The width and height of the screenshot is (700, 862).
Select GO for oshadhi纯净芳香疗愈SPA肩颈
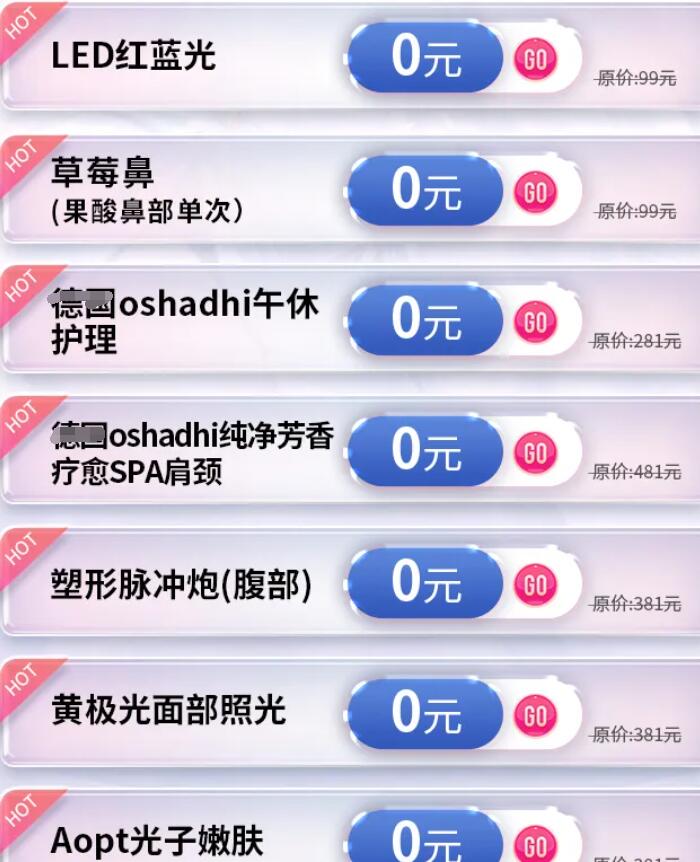(535, 453)
